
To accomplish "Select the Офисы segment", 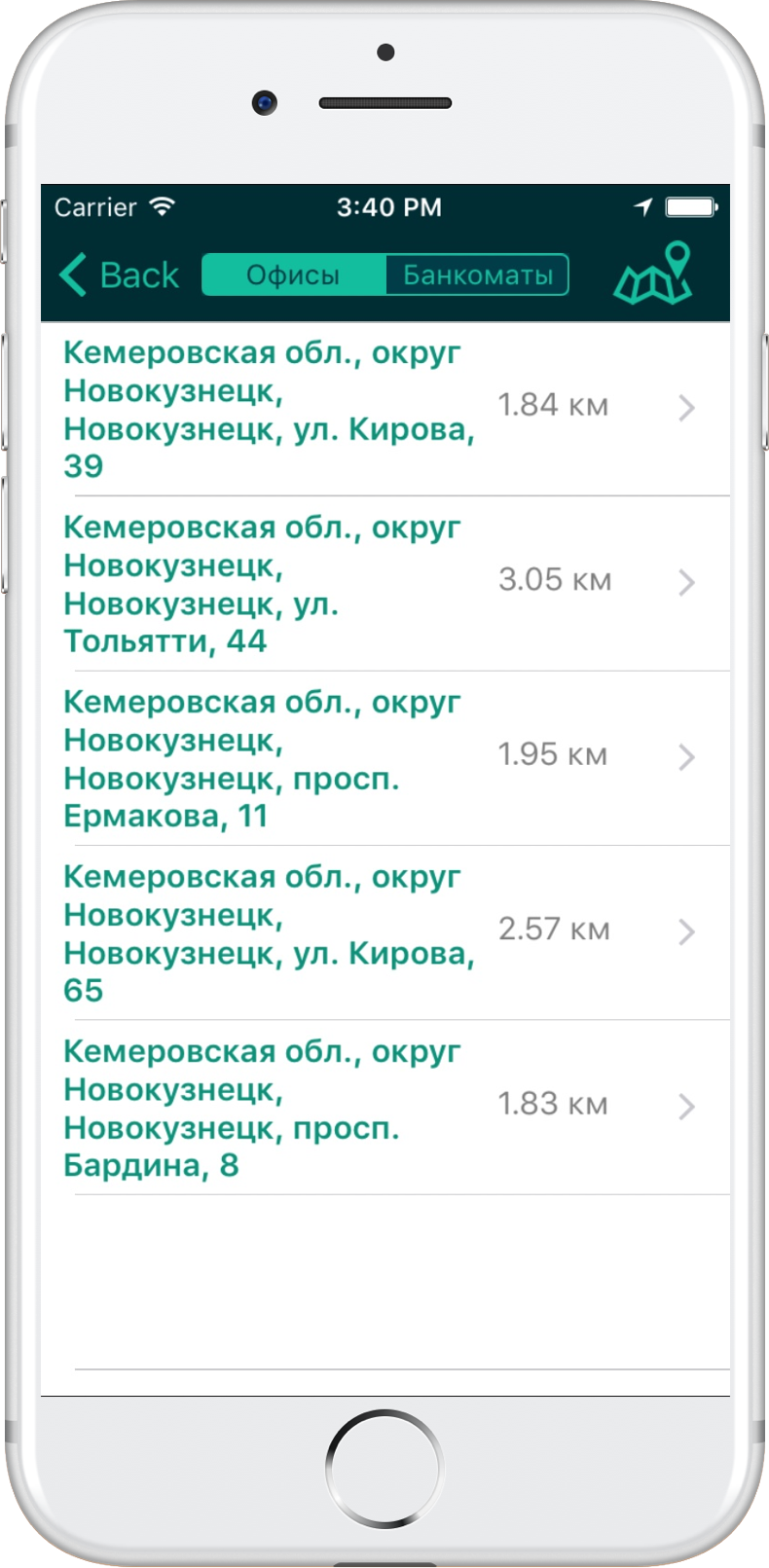I will click(293, 275).
